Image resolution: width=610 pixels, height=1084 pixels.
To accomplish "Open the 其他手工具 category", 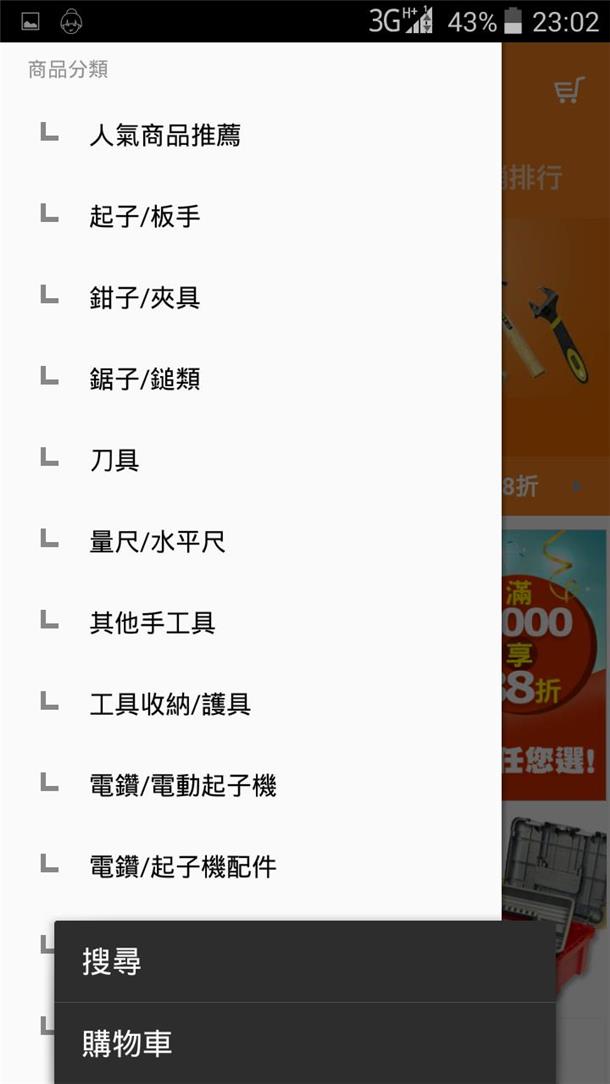I will [x=250, y=622].
